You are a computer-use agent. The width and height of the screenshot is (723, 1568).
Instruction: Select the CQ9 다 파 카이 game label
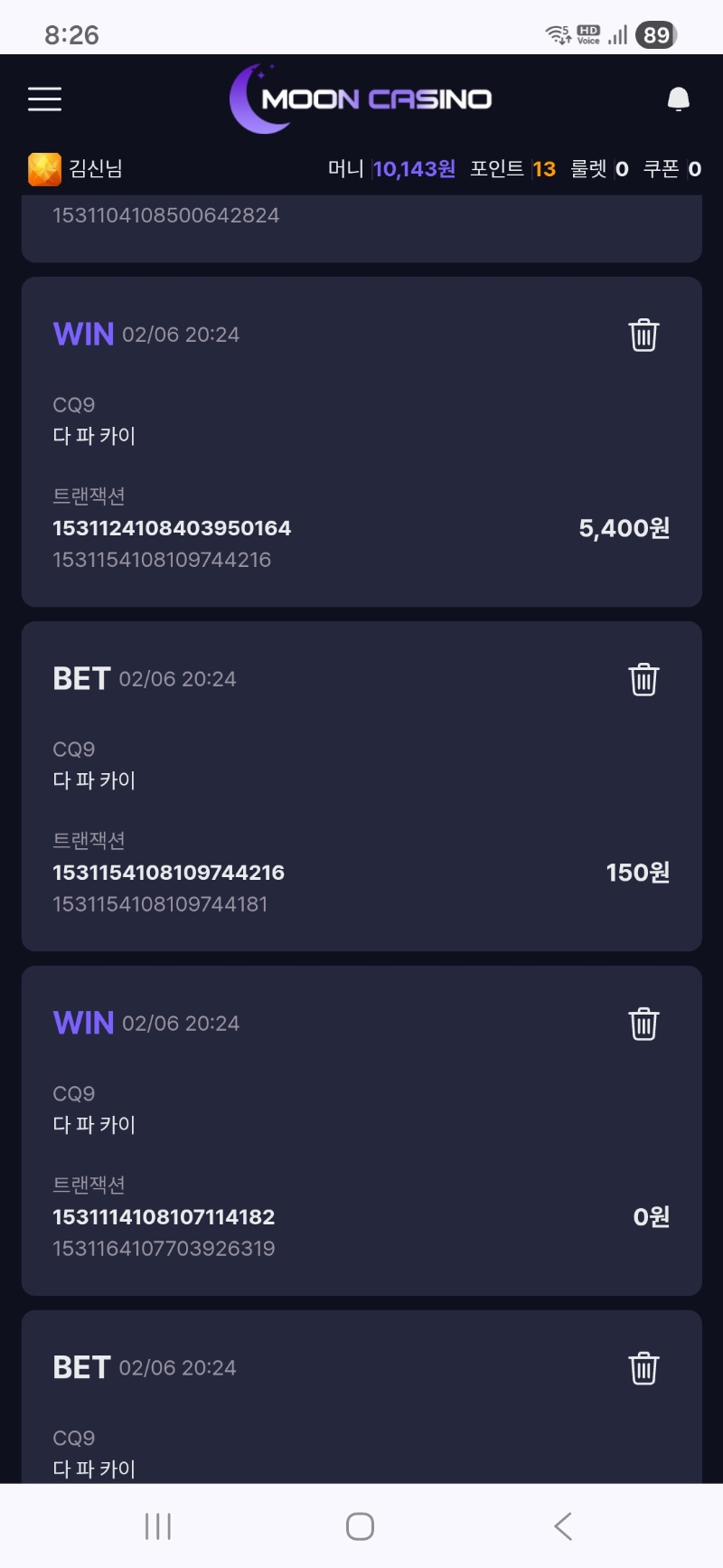pyautogui.click(x=94, y=420)
